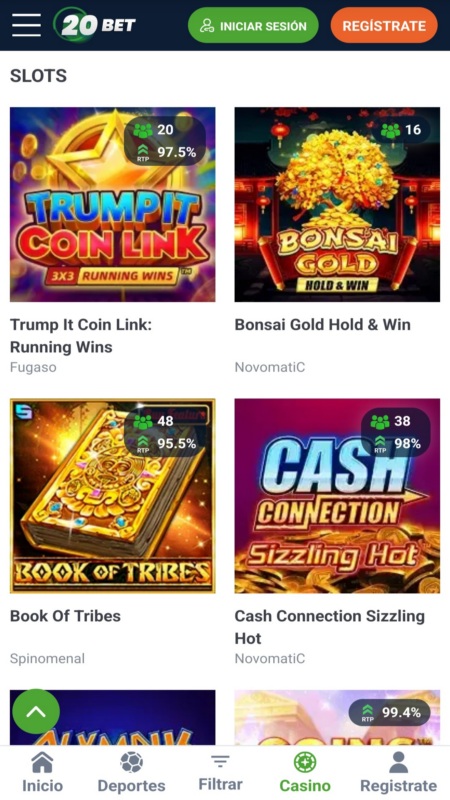
Task: Jump back to top with the green arrow
Action: pos(36,712)
